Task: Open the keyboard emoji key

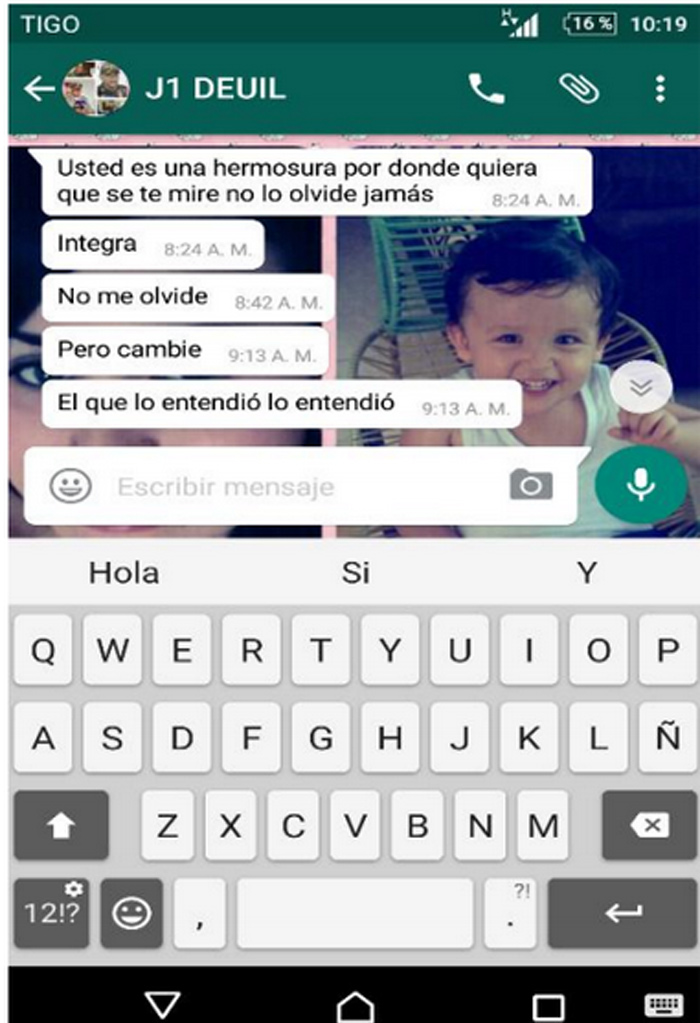Action: pyautogui.click(x=131, y=913)
